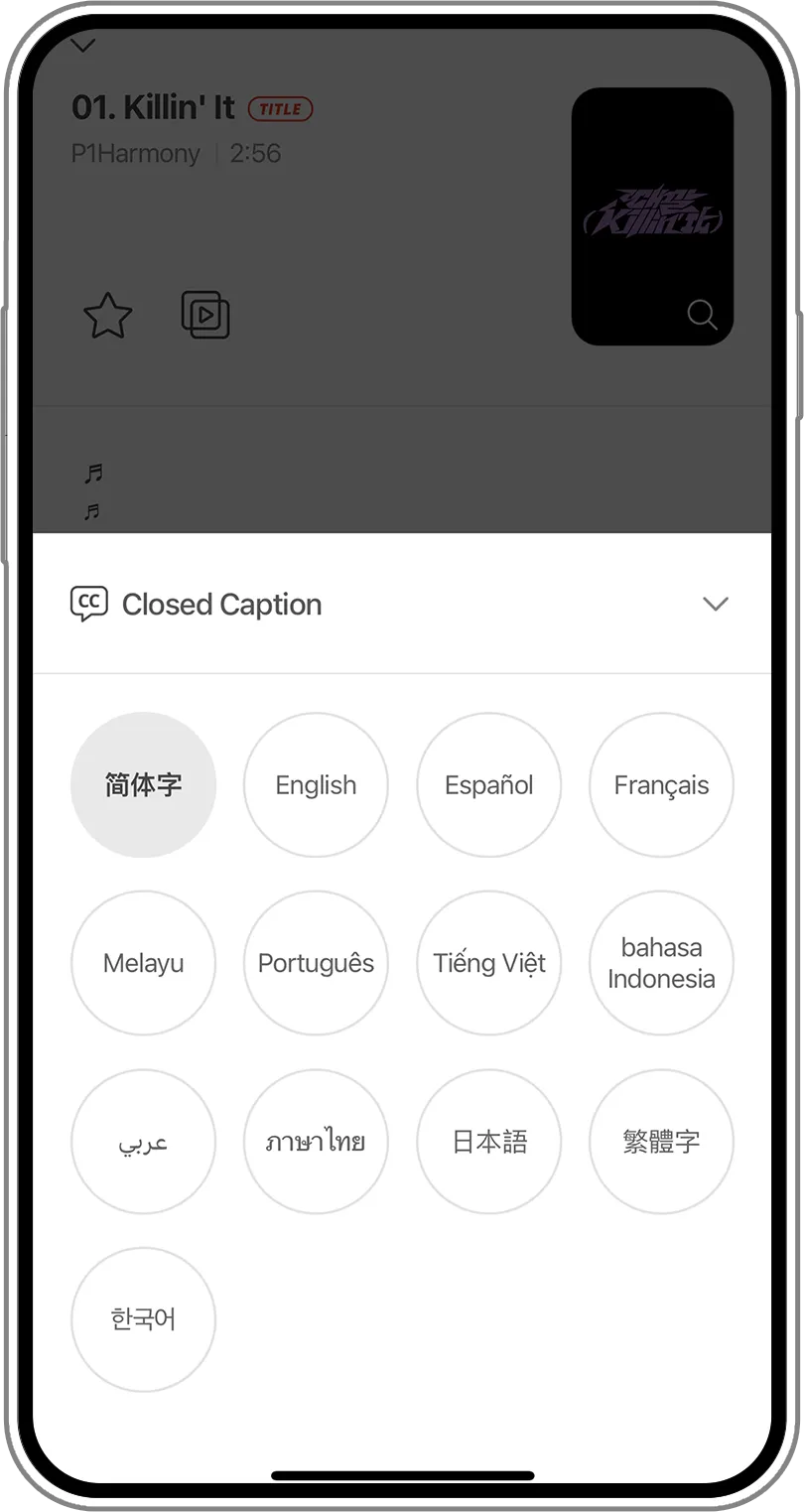Select Español caption language
This screenshot has height=1512, width=804.
point(488,785)
